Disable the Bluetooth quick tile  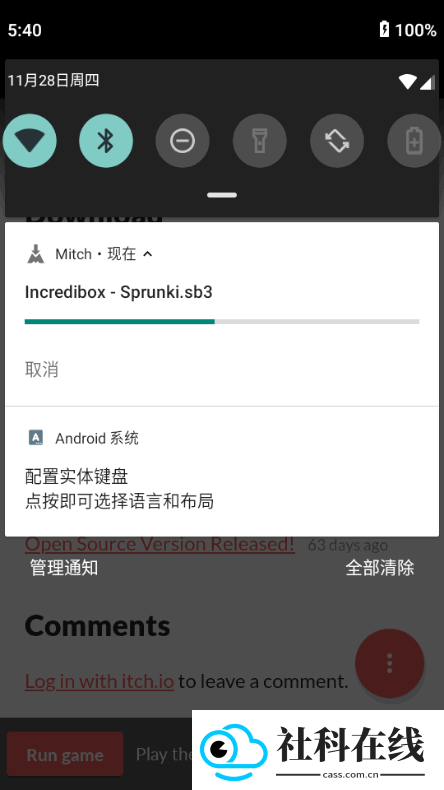[x=106, y=141]
